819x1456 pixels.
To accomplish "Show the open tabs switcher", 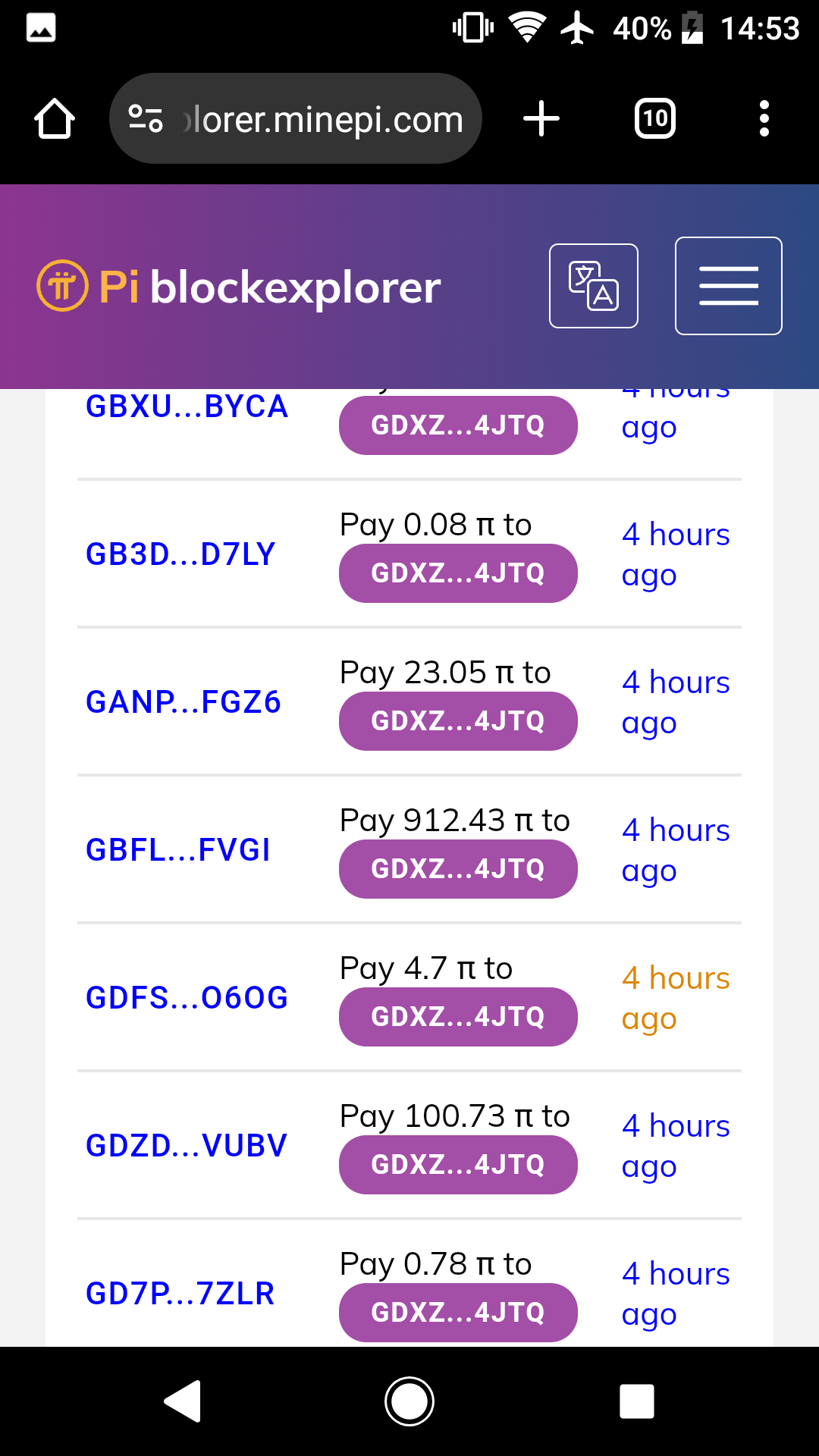I will [x=655, y=119].
